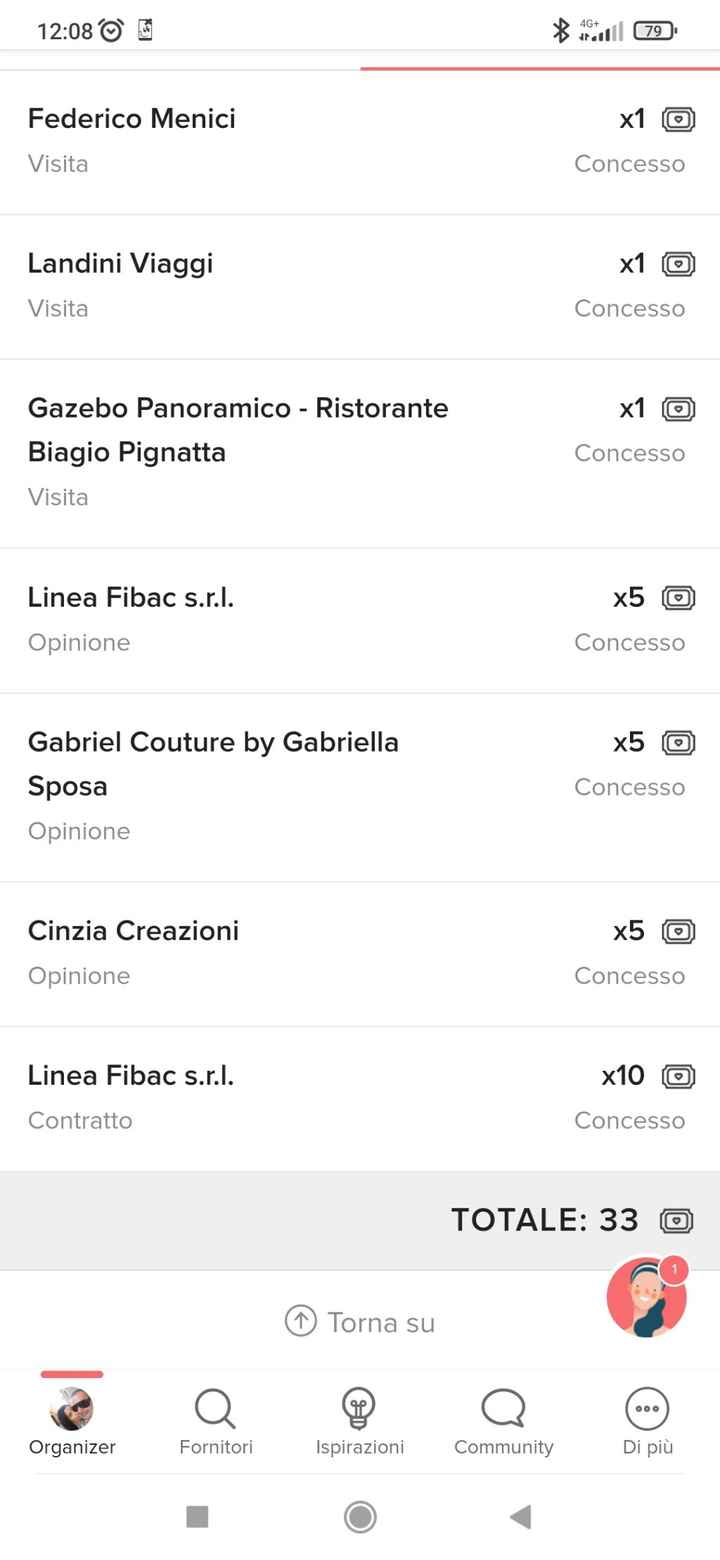Tap the Di più three-dots icon
This screenshot has width=720, height=1560.
click(647, 1410)
